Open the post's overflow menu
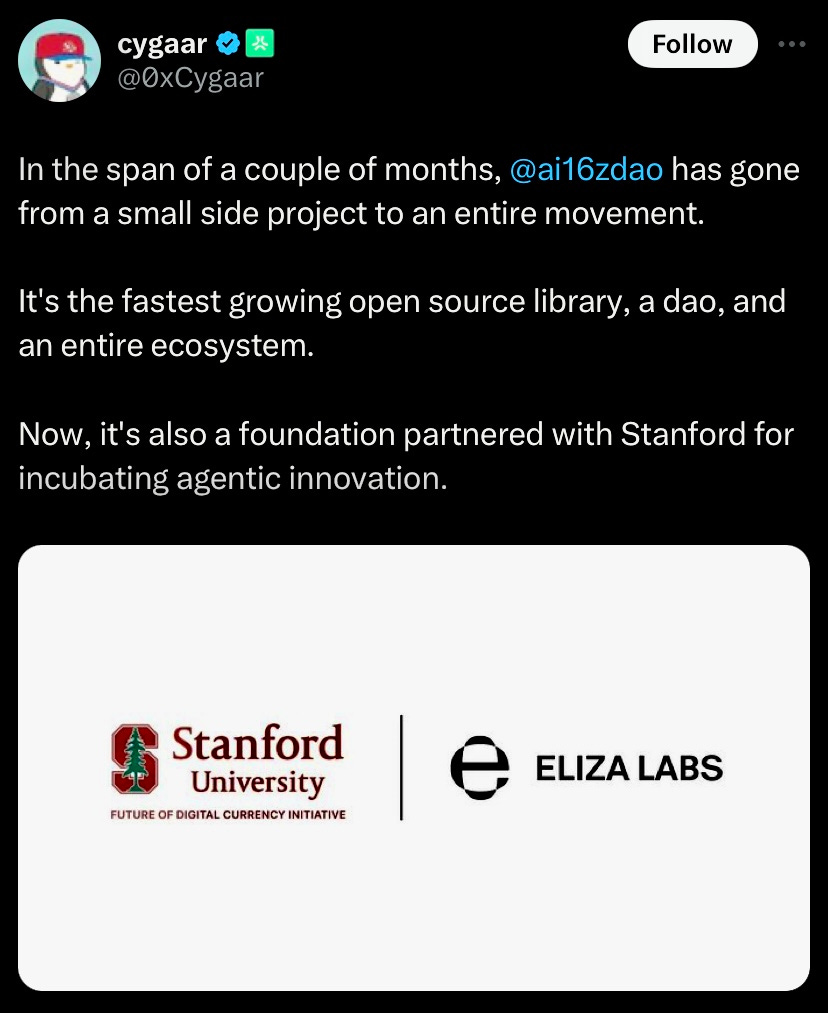This screenshot has height=1013, width=828. (x=791, y=44)
